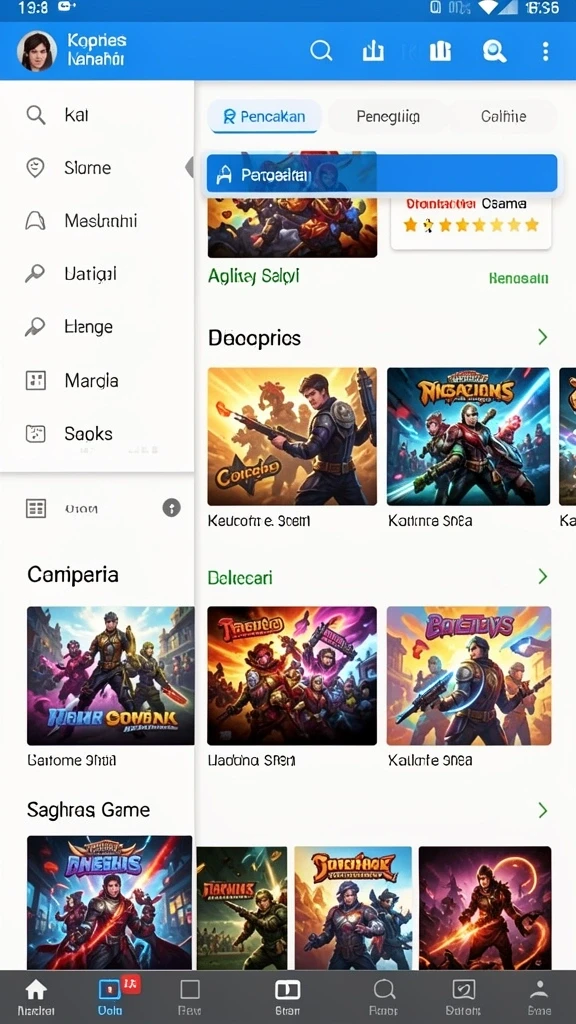Image resolution: width=576 pixels, height=1024 pixels.
Task: Open the Gartome Shoti game card
Action: pyautogui.click(x=110, y=686)
